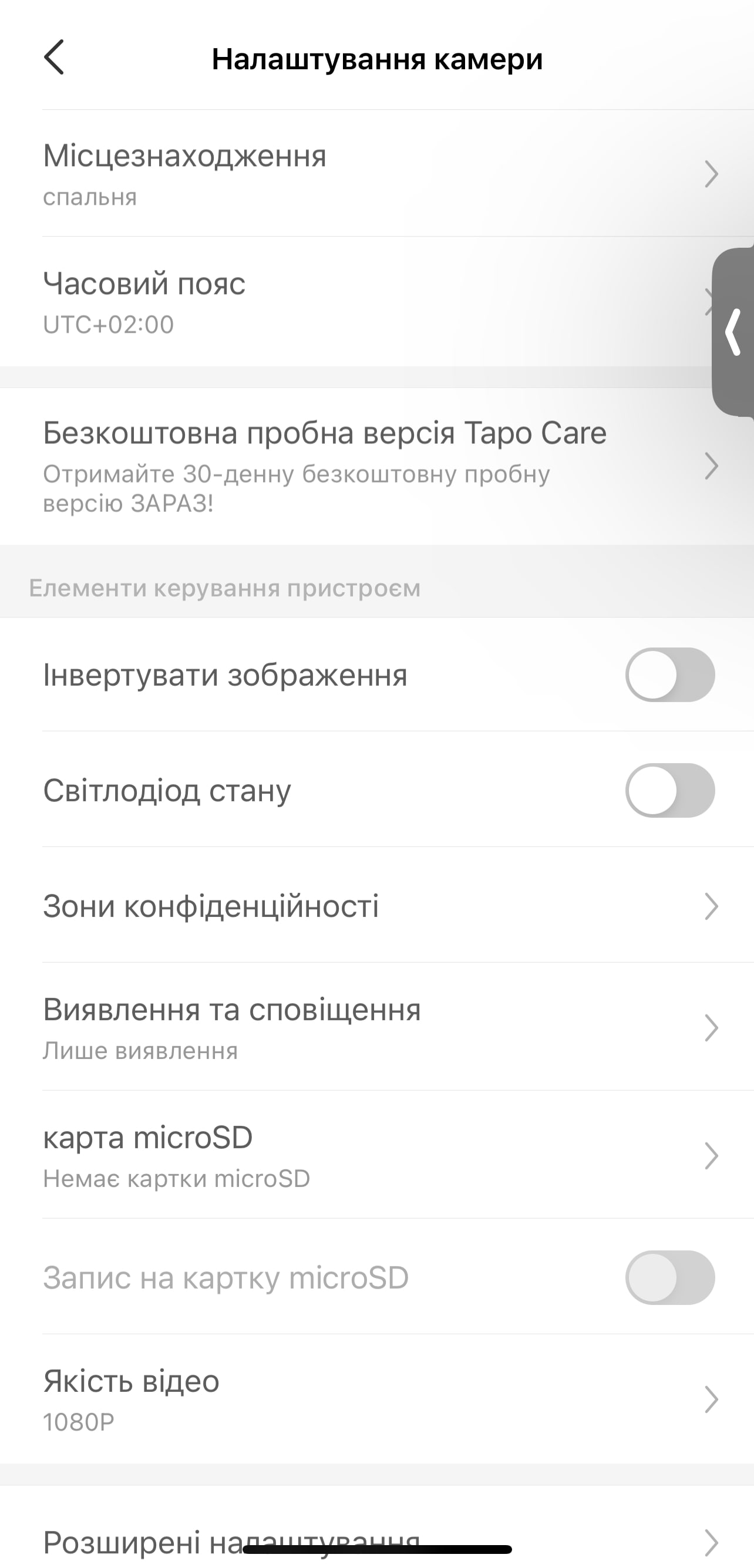
Task: Open Часовий пояс setting
Action: (365, 302)
